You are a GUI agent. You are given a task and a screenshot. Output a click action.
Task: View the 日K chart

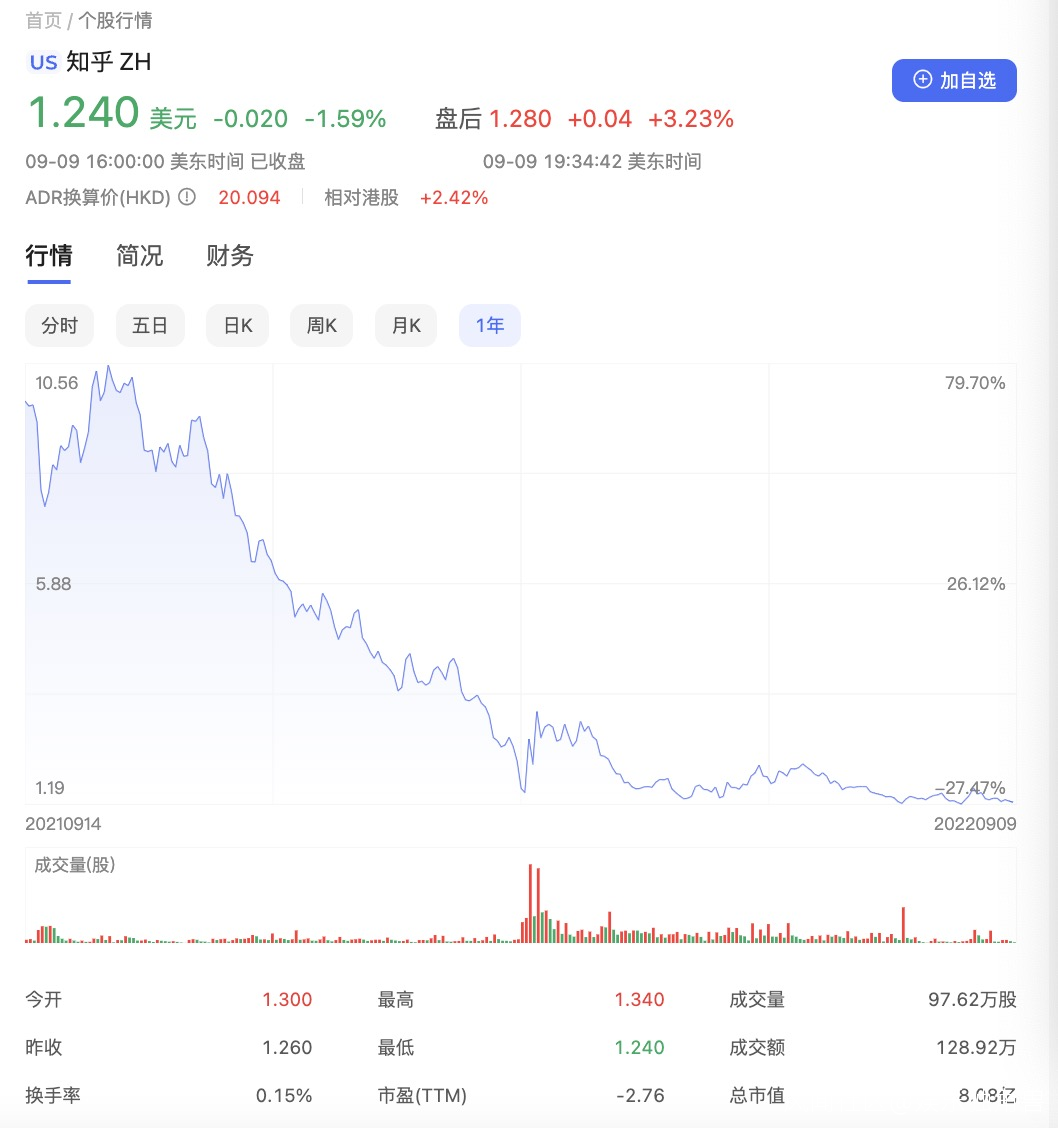pos(237,325)
